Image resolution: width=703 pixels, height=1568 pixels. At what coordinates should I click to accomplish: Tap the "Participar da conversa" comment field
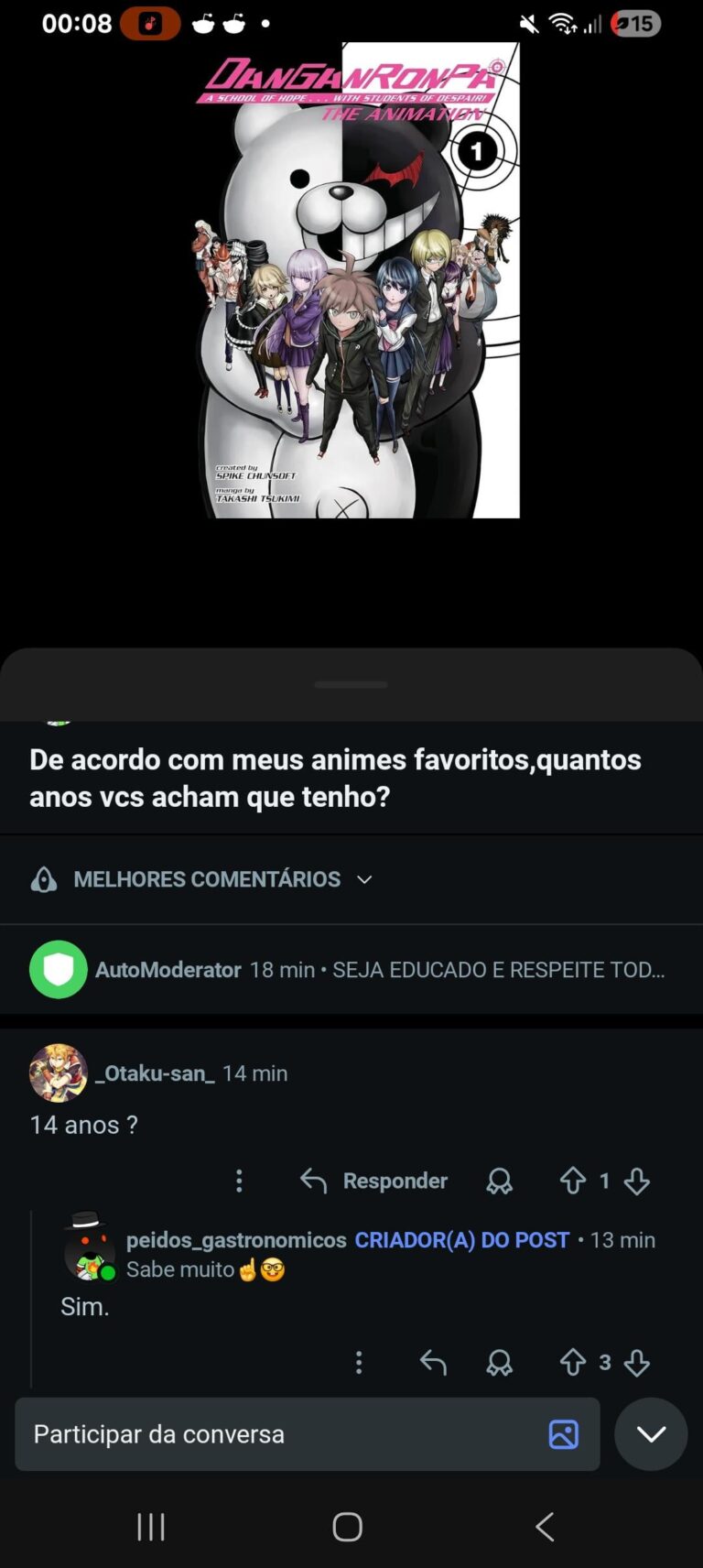click(x=275, y=1434)
